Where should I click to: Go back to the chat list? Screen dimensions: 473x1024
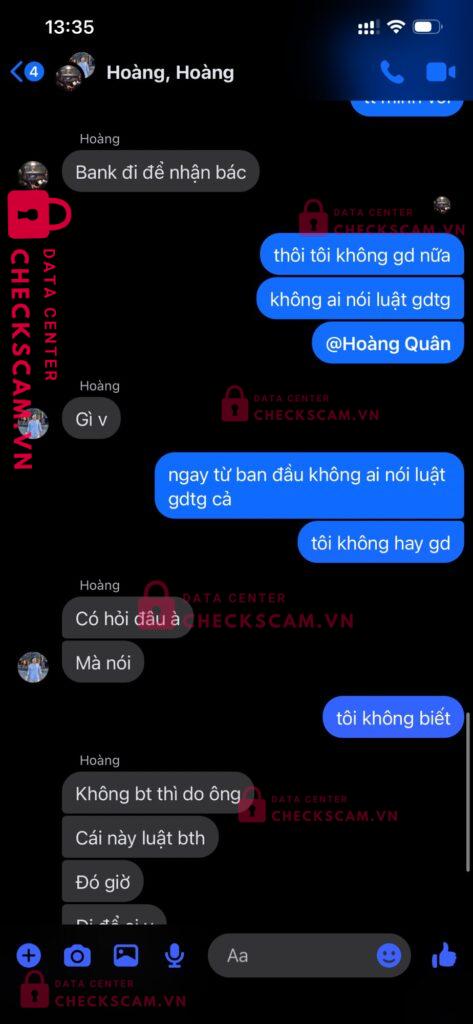(x=26, y=71)
